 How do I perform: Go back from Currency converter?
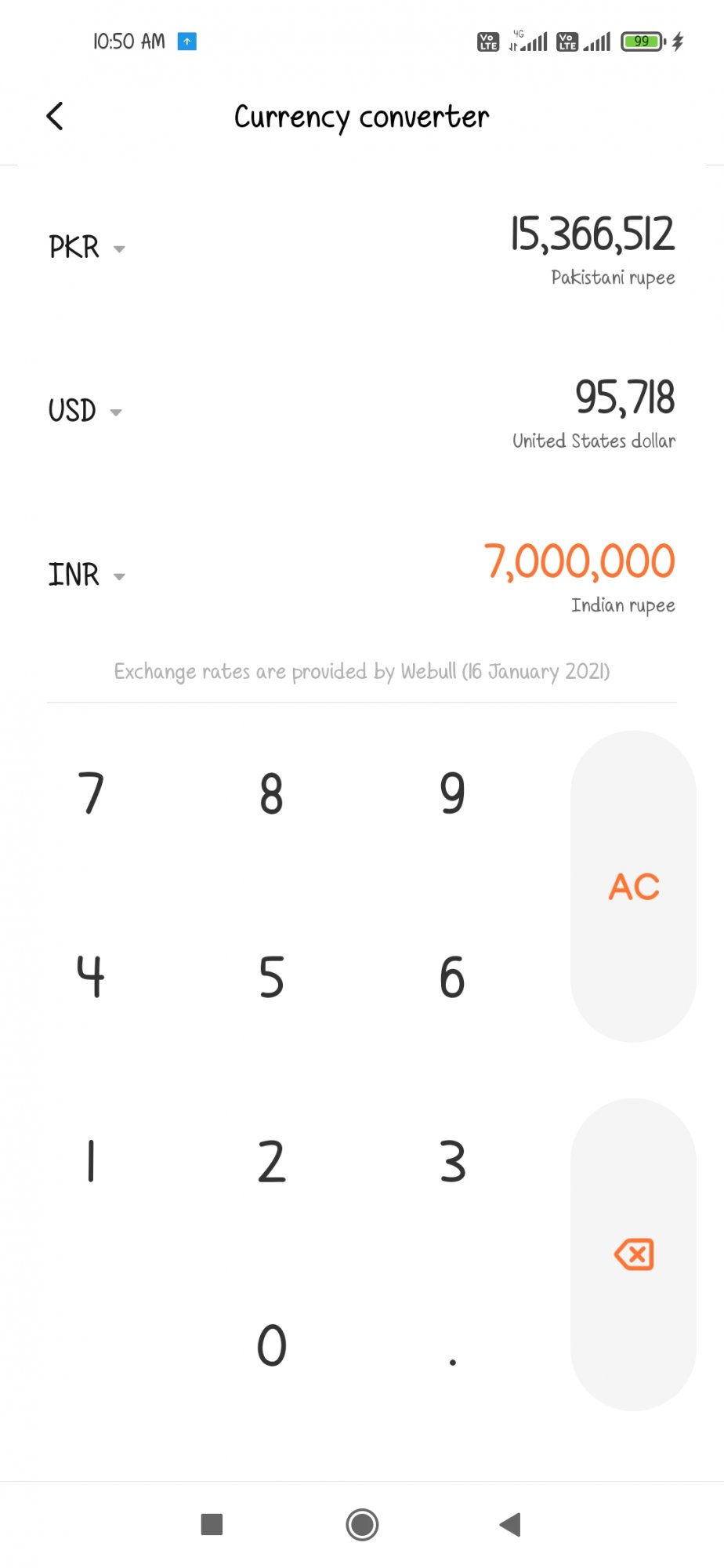click(55, 116)
